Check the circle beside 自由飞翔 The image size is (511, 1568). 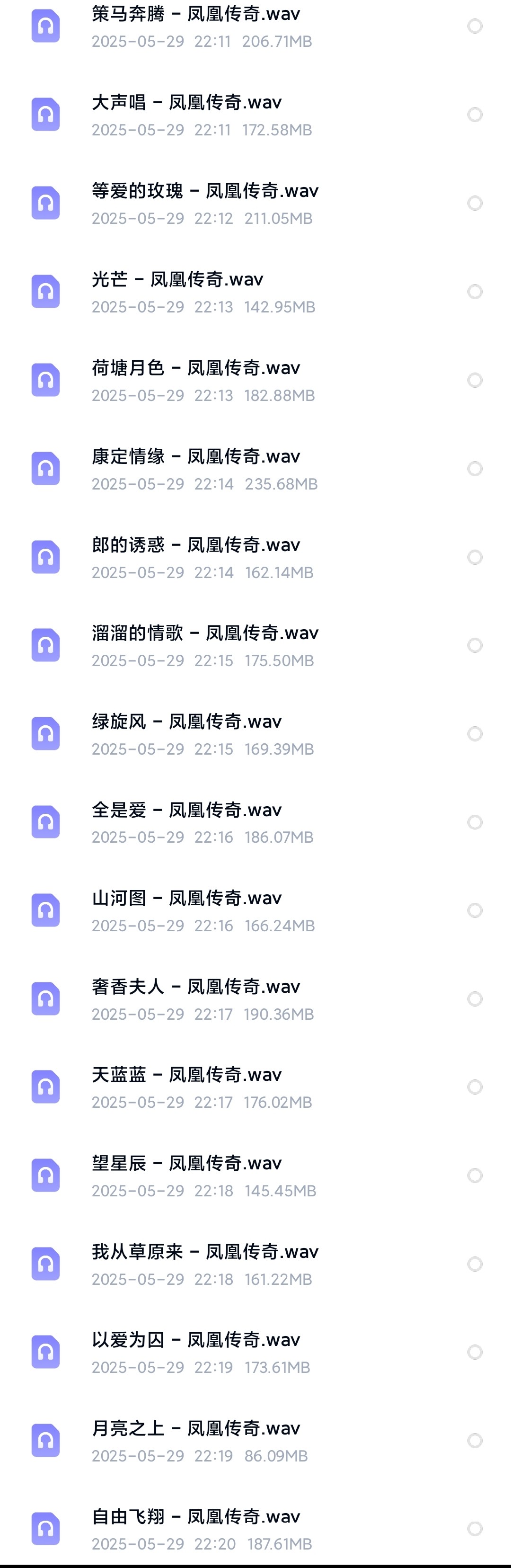point(475,1528)
